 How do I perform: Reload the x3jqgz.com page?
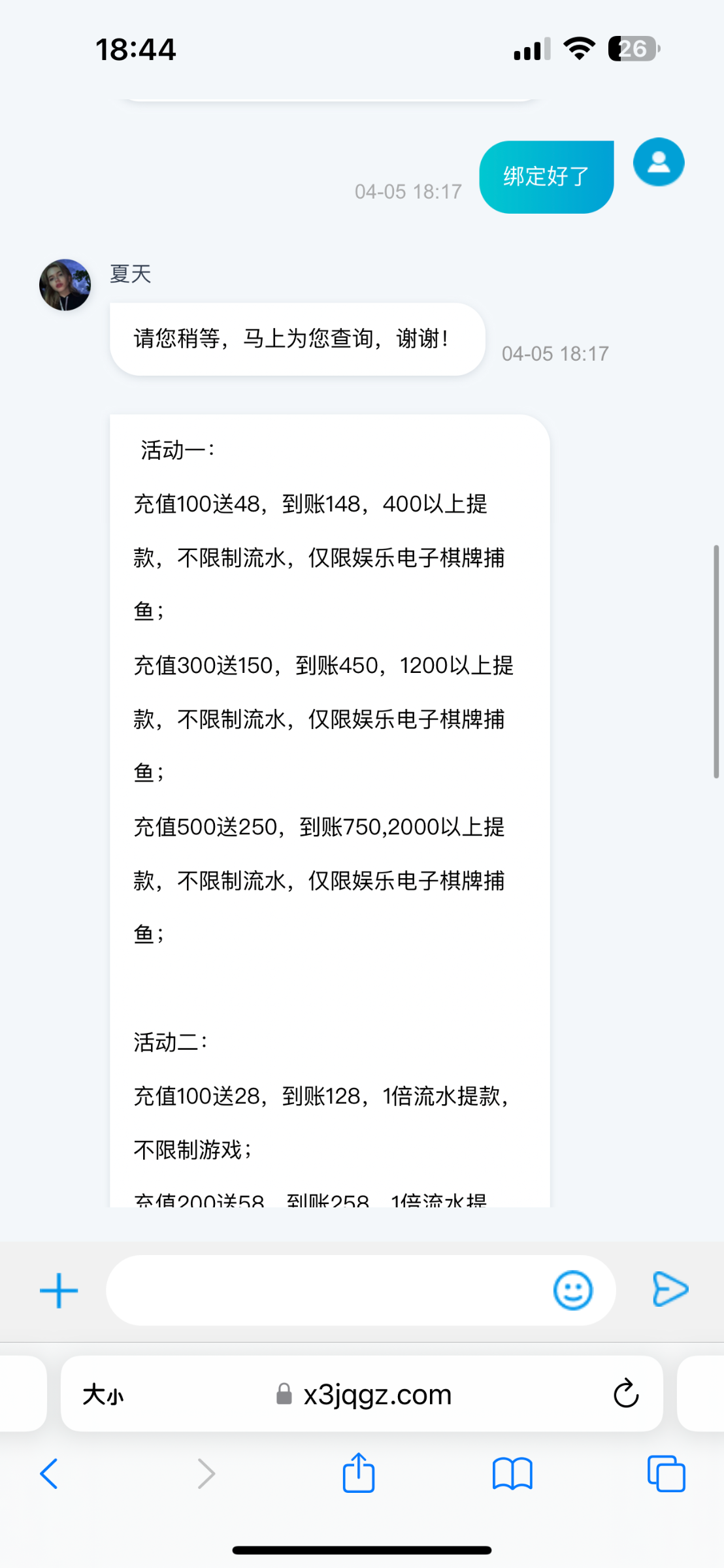(625, 1394)
